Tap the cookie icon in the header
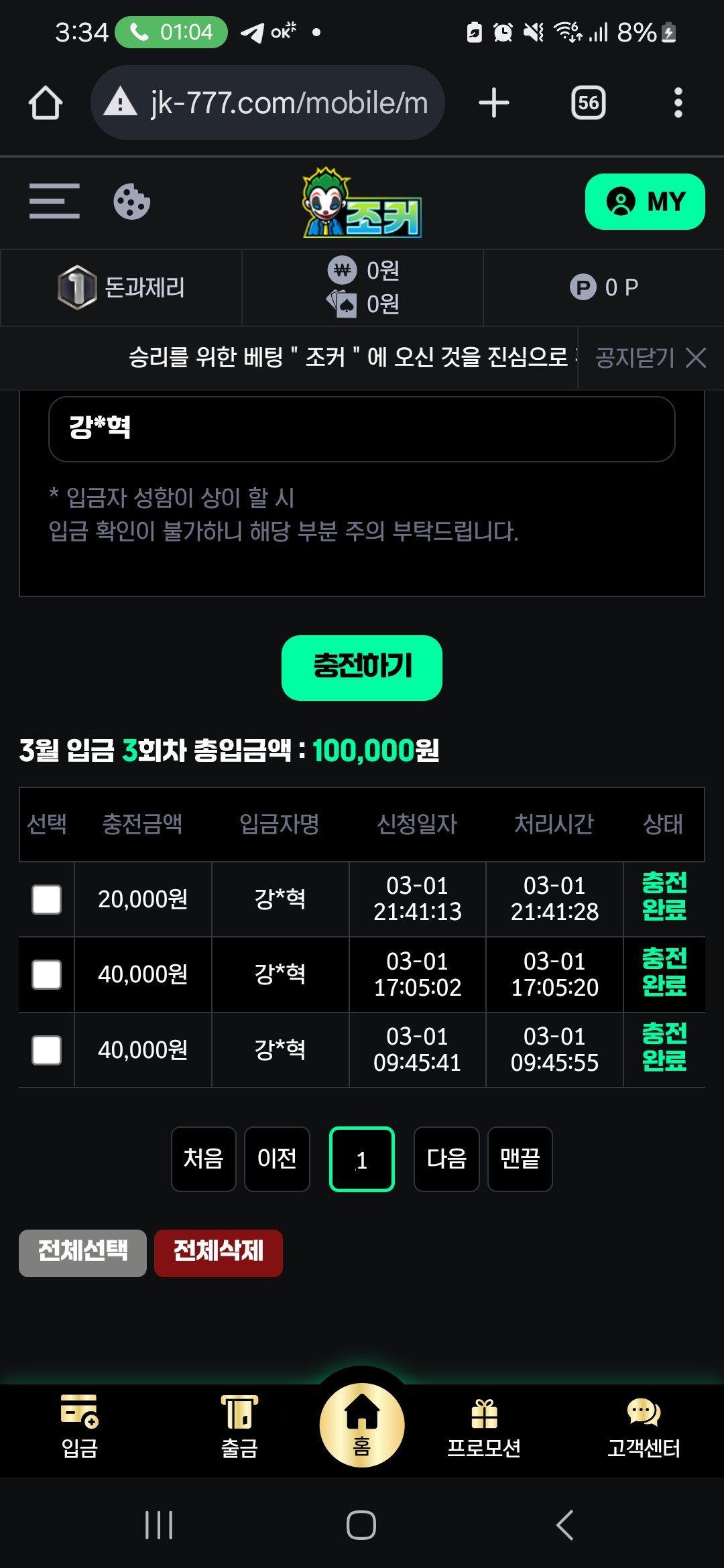Image resolution: width=724 pixels, height=1568 pixels. (131, 201)
